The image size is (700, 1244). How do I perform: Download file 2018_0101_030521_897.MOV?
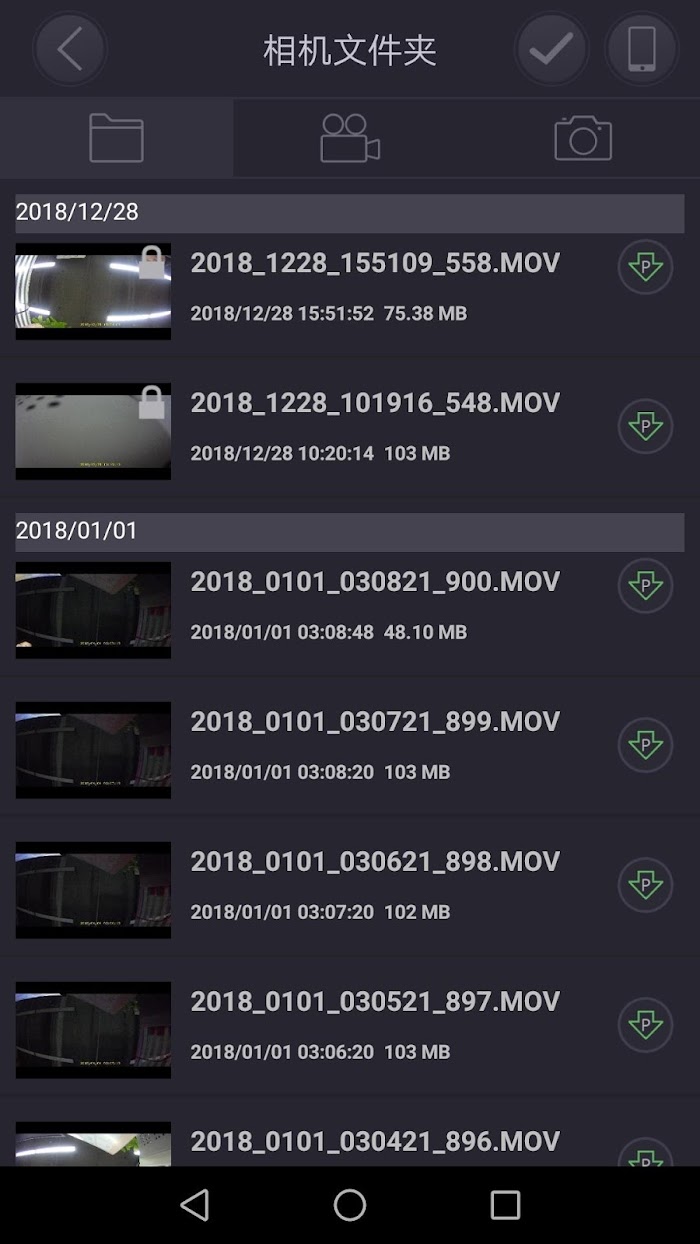pyautogui.click(x=645, y=1025)
